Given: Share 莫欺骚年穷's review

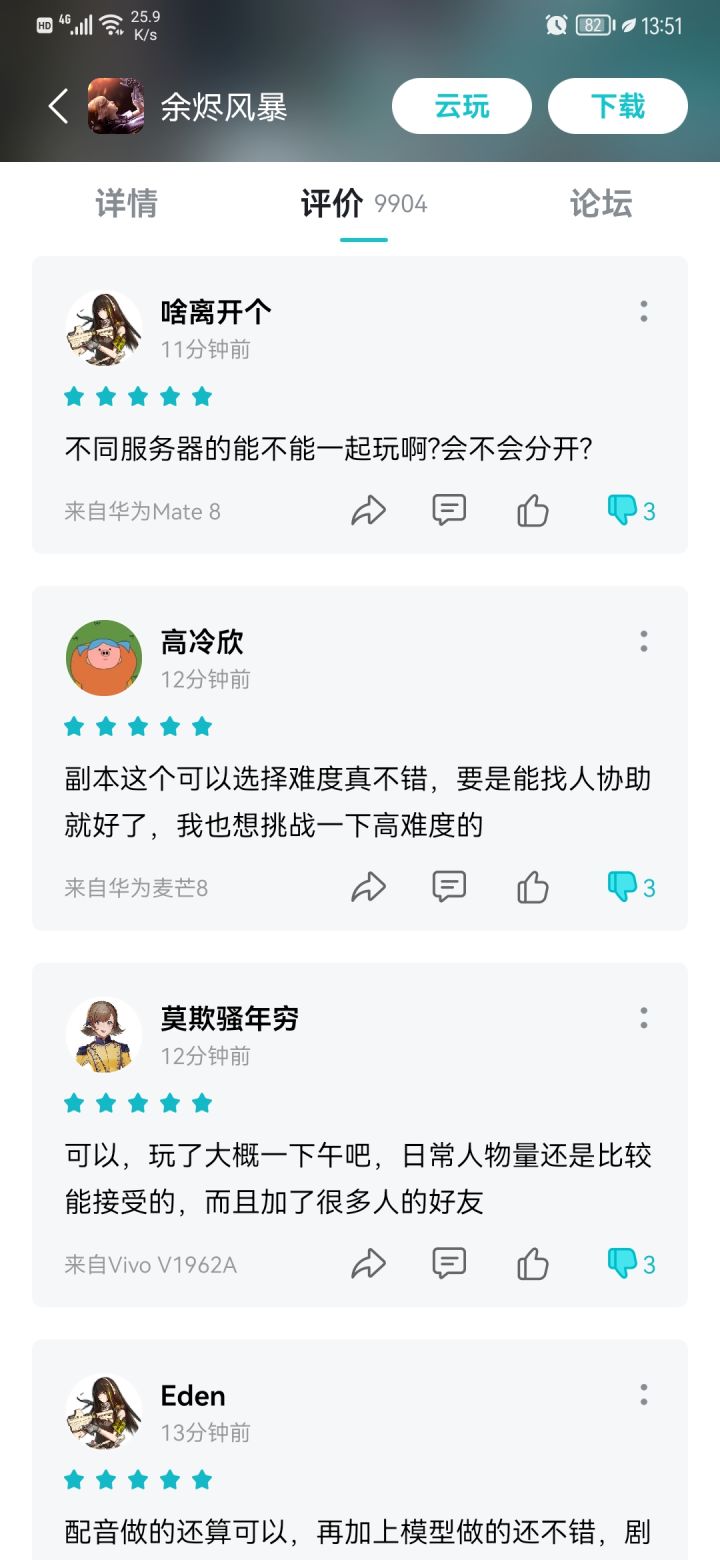Looking at the screenshot, I should coord(368,1264).
